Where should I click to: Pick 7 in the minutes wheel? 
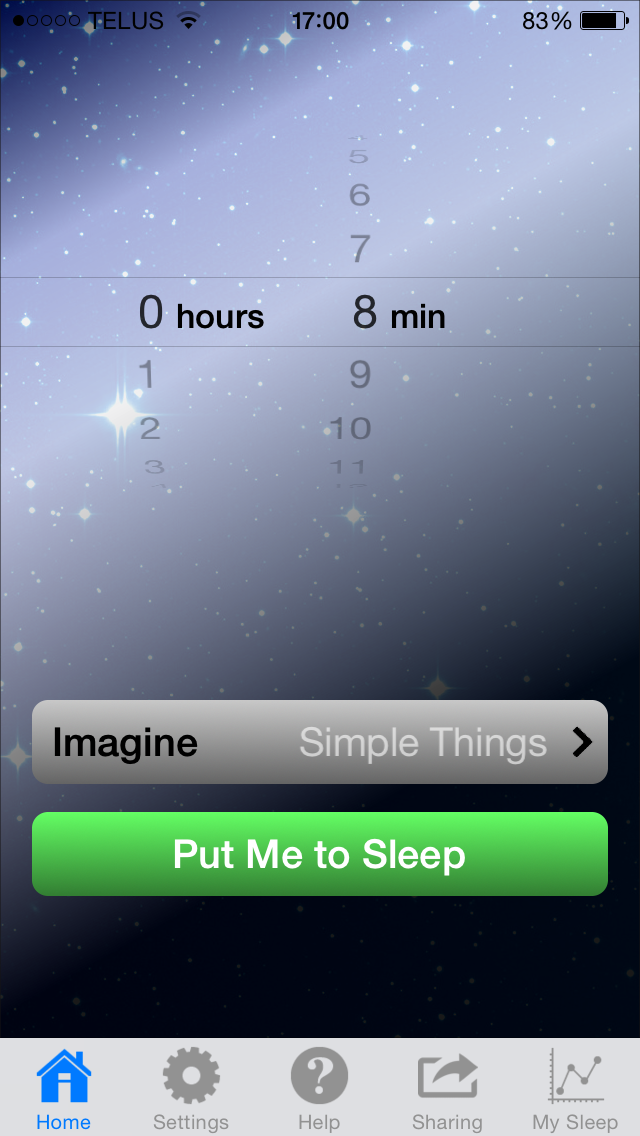click(360, 248)
